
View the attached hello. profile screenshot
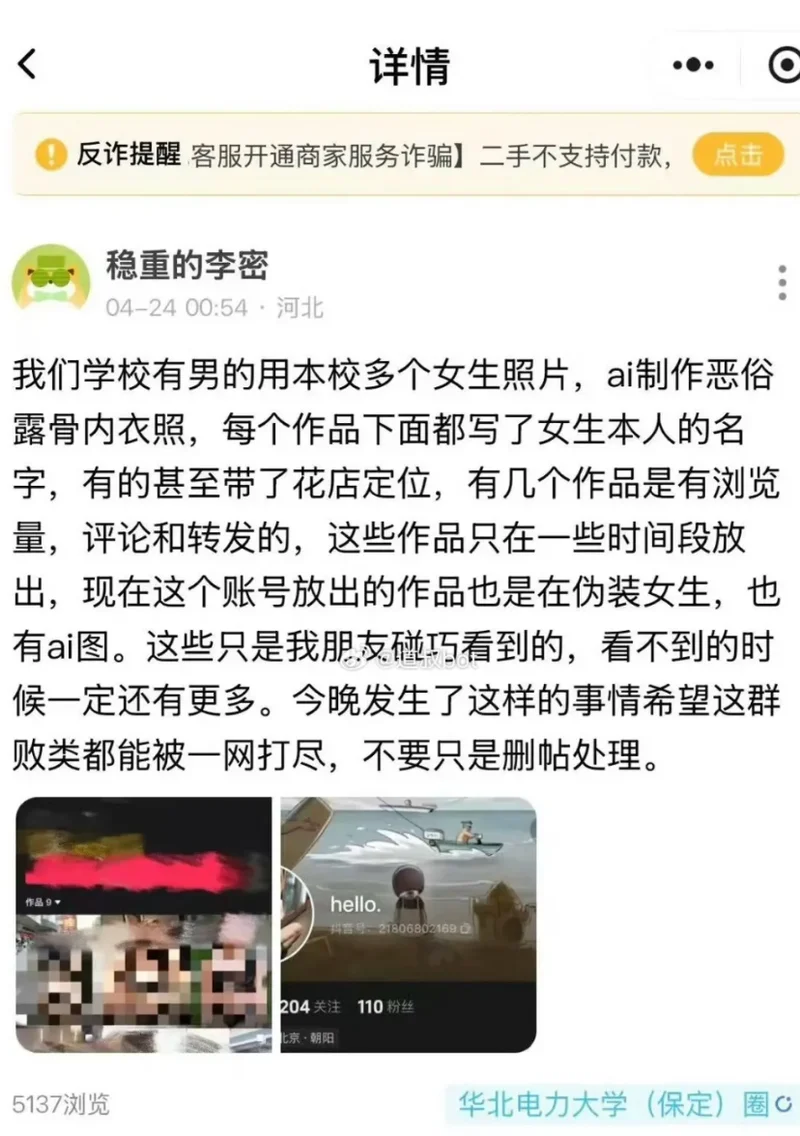408,924
